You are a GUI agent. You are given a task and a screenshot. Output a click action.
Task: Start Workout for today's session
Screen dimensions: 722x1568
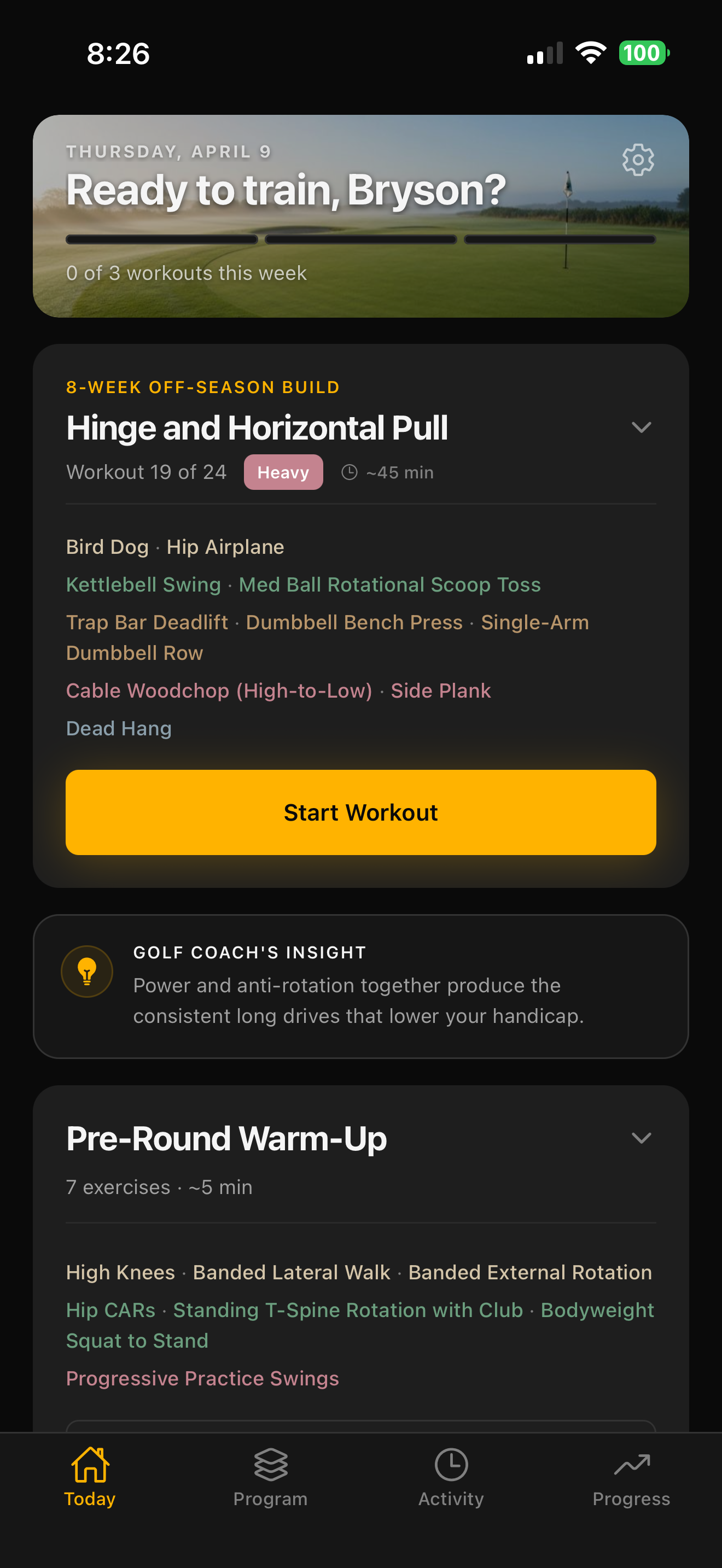(361, 812)
